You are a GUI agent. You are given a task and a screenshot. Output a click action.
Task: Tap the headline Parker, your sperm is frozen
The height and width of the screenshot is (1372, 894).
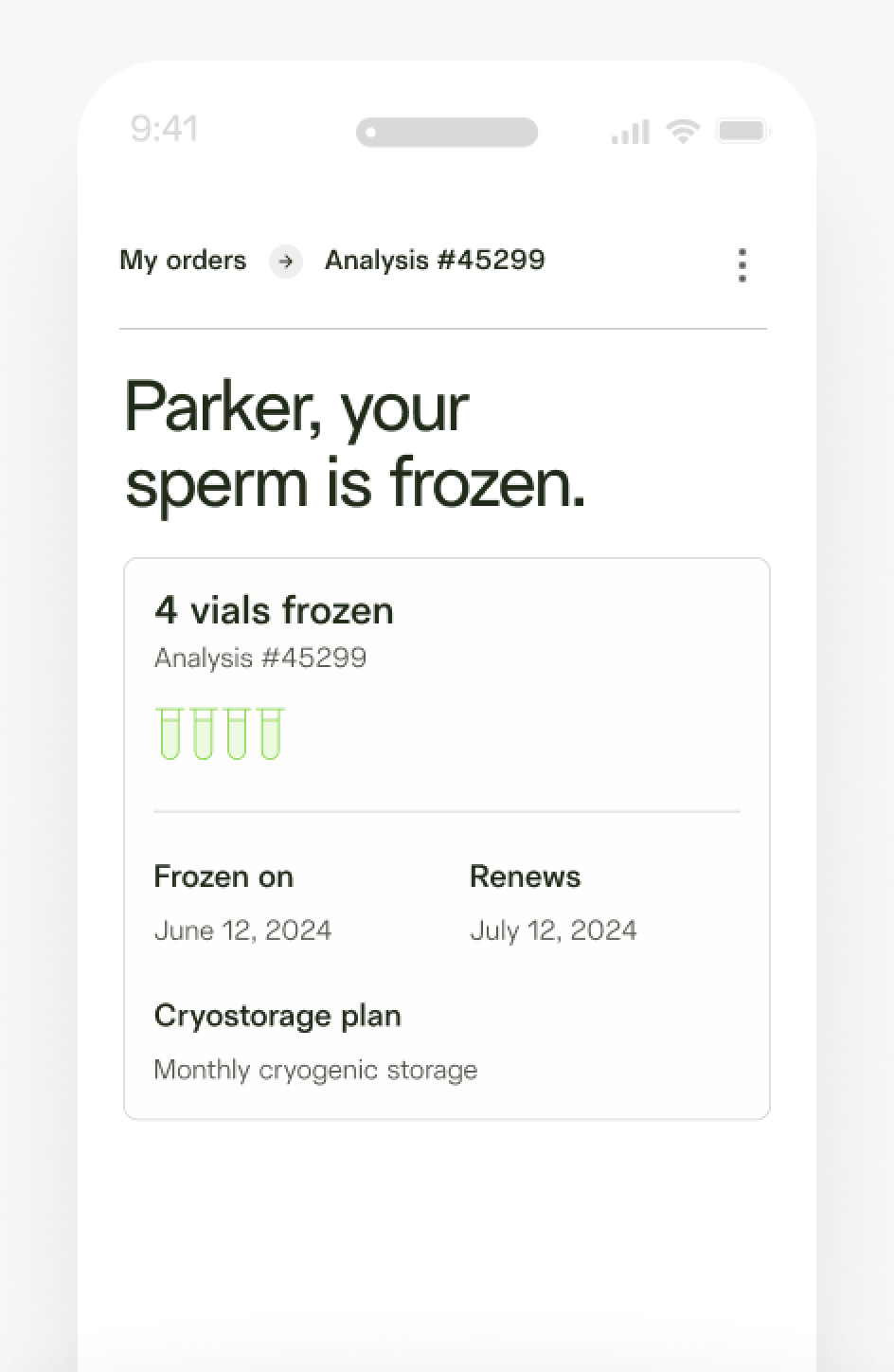357,443
